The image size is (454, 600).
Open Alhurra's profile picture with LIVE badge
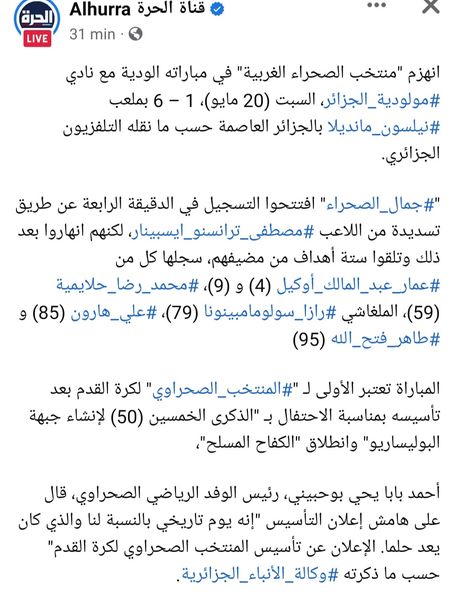point(37,25)
